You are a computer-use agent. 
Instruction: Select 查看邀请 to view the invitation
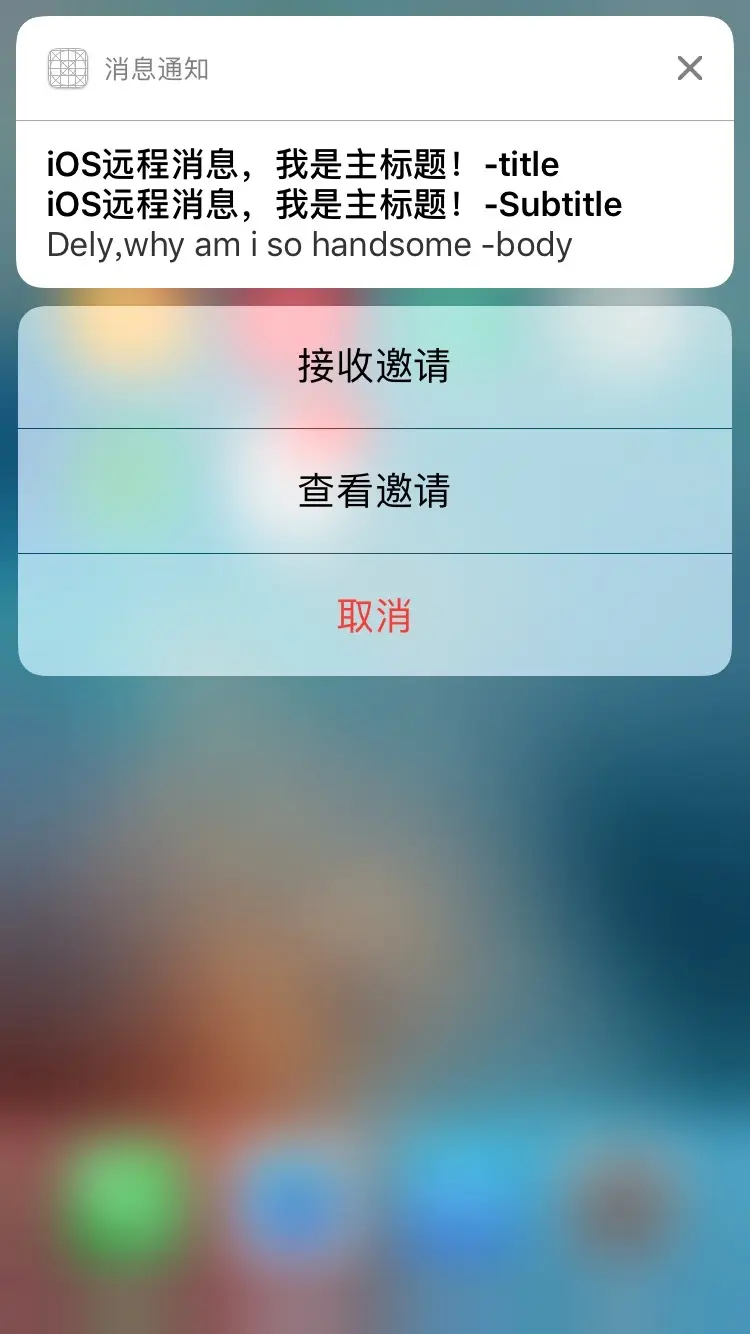pyautogui.click(x=374, y=491)
